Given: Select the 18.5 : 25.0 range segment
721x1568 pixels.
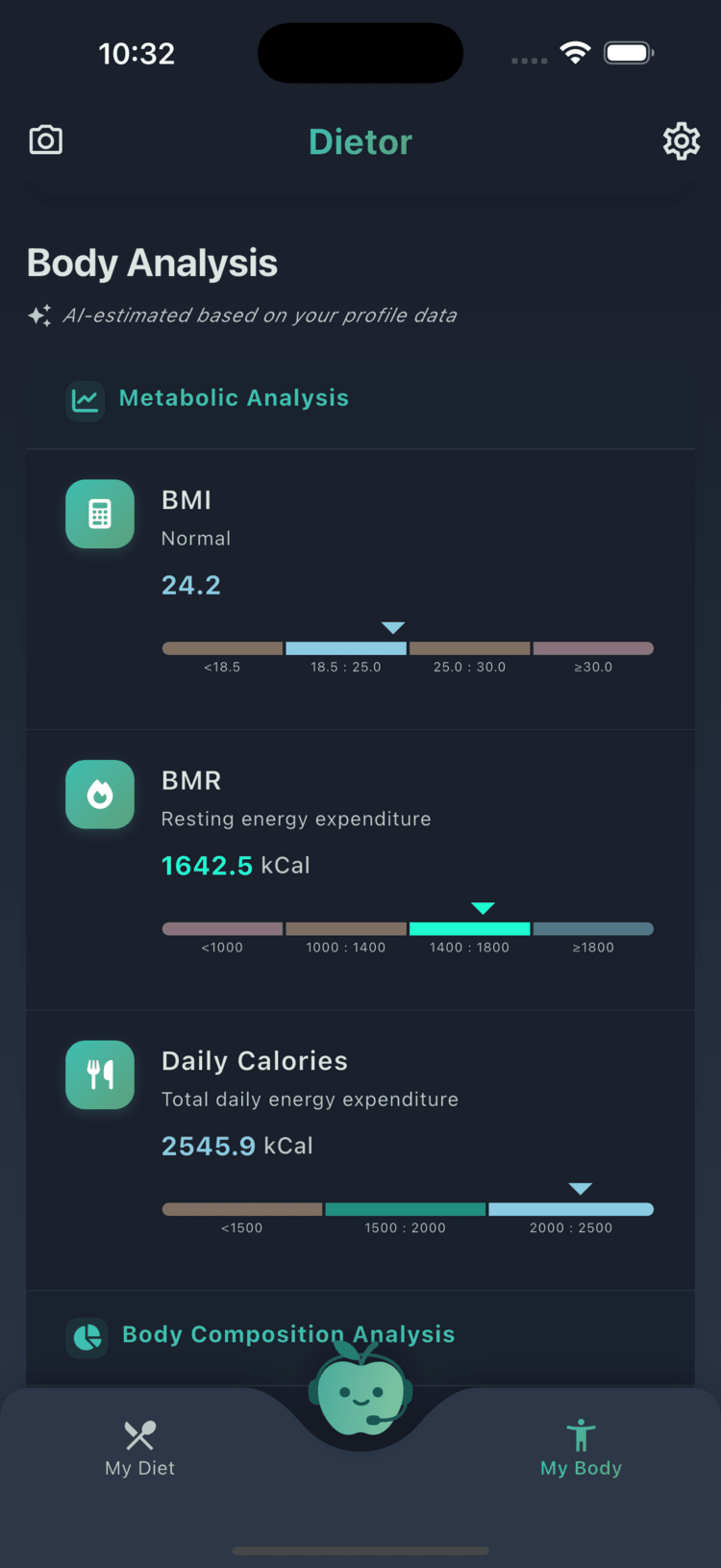Looking at the screenshot, I should (x=345, y=646).
